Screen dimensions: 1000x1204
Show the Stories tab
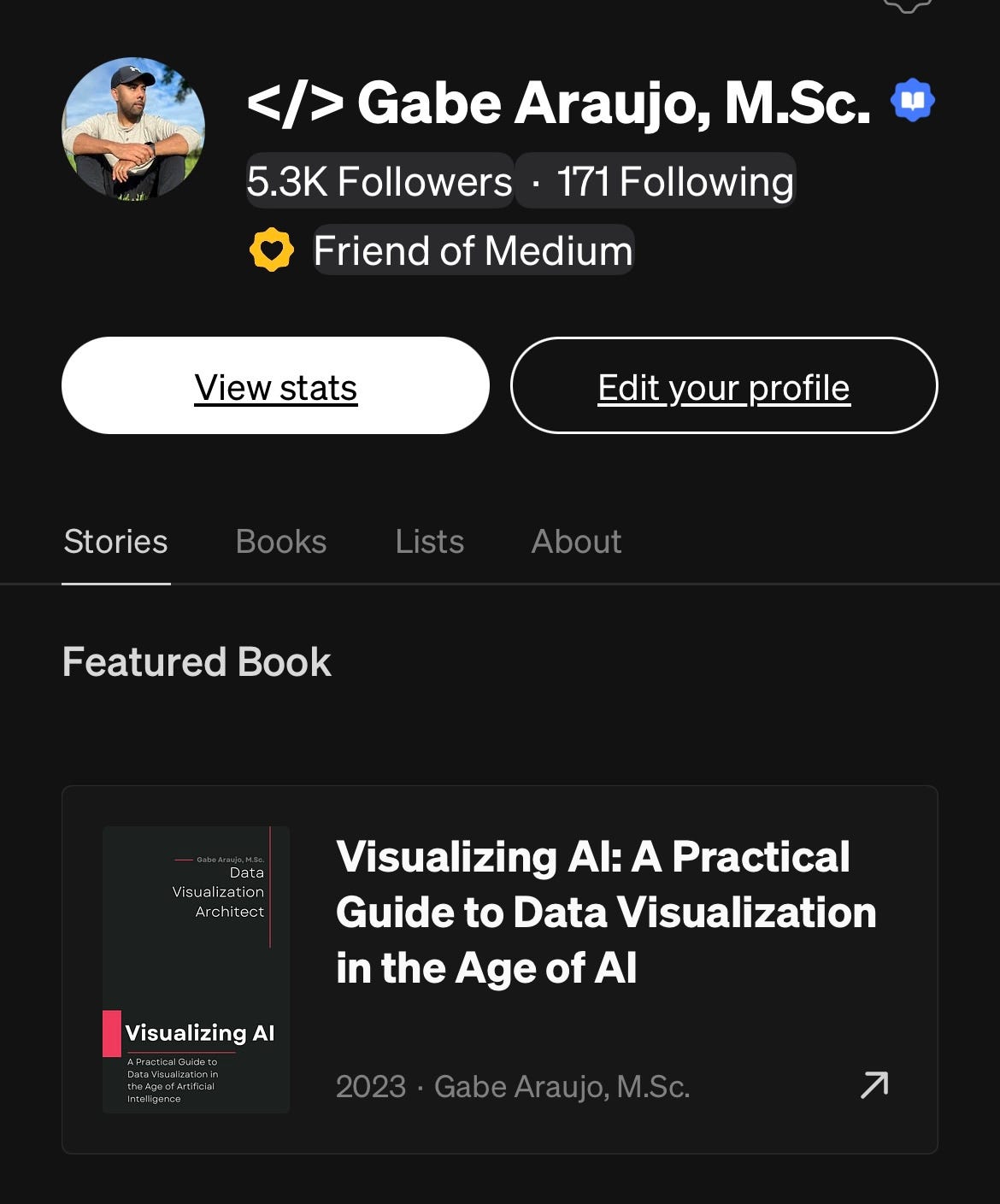[116, 542]
